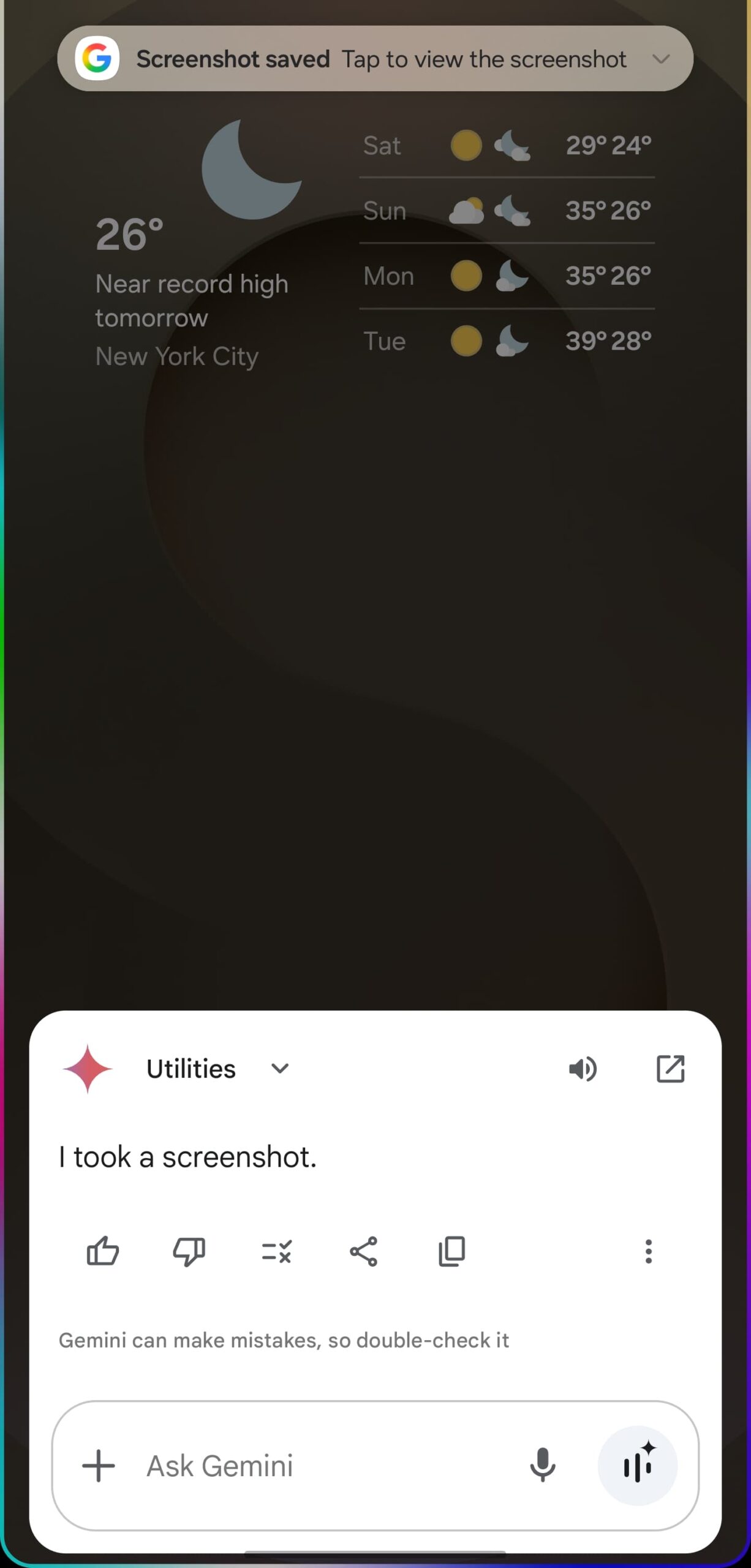
Task: Give the response a thumbs down
Action: pos(189,1251)
